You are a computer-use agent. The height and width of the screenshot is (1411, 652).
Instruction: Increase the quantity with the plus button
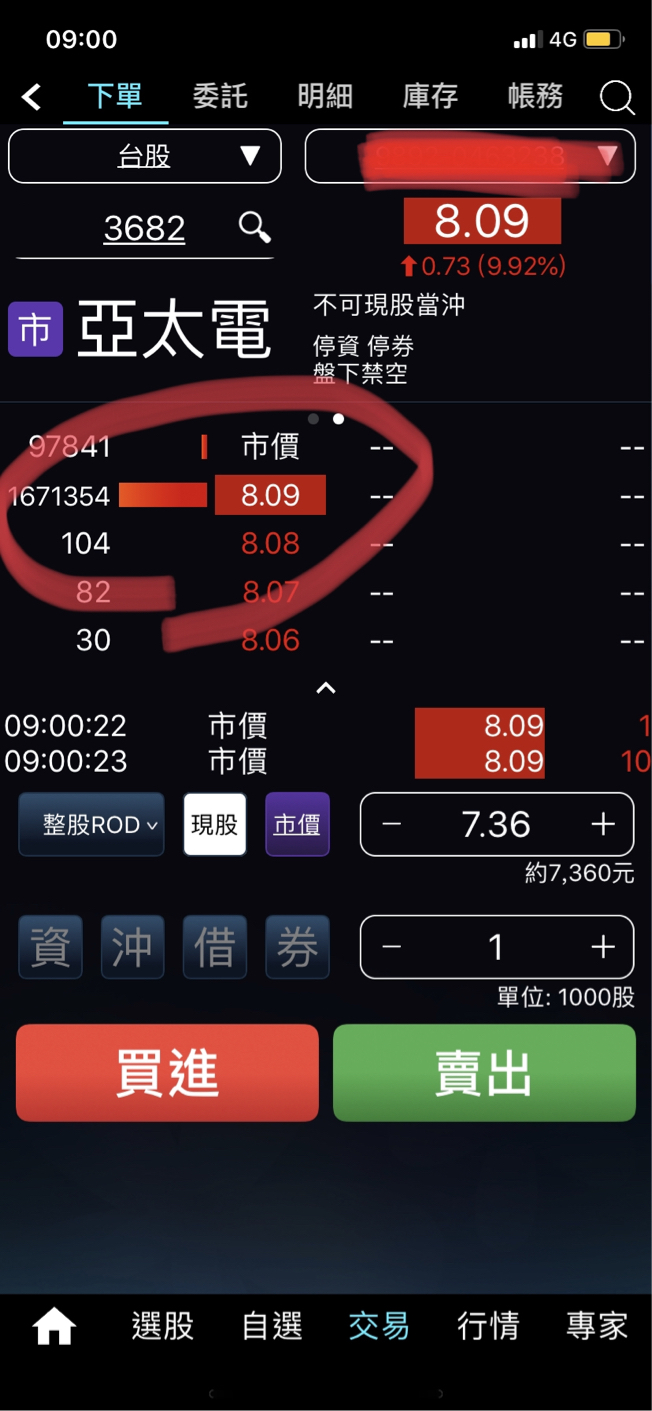602,947
